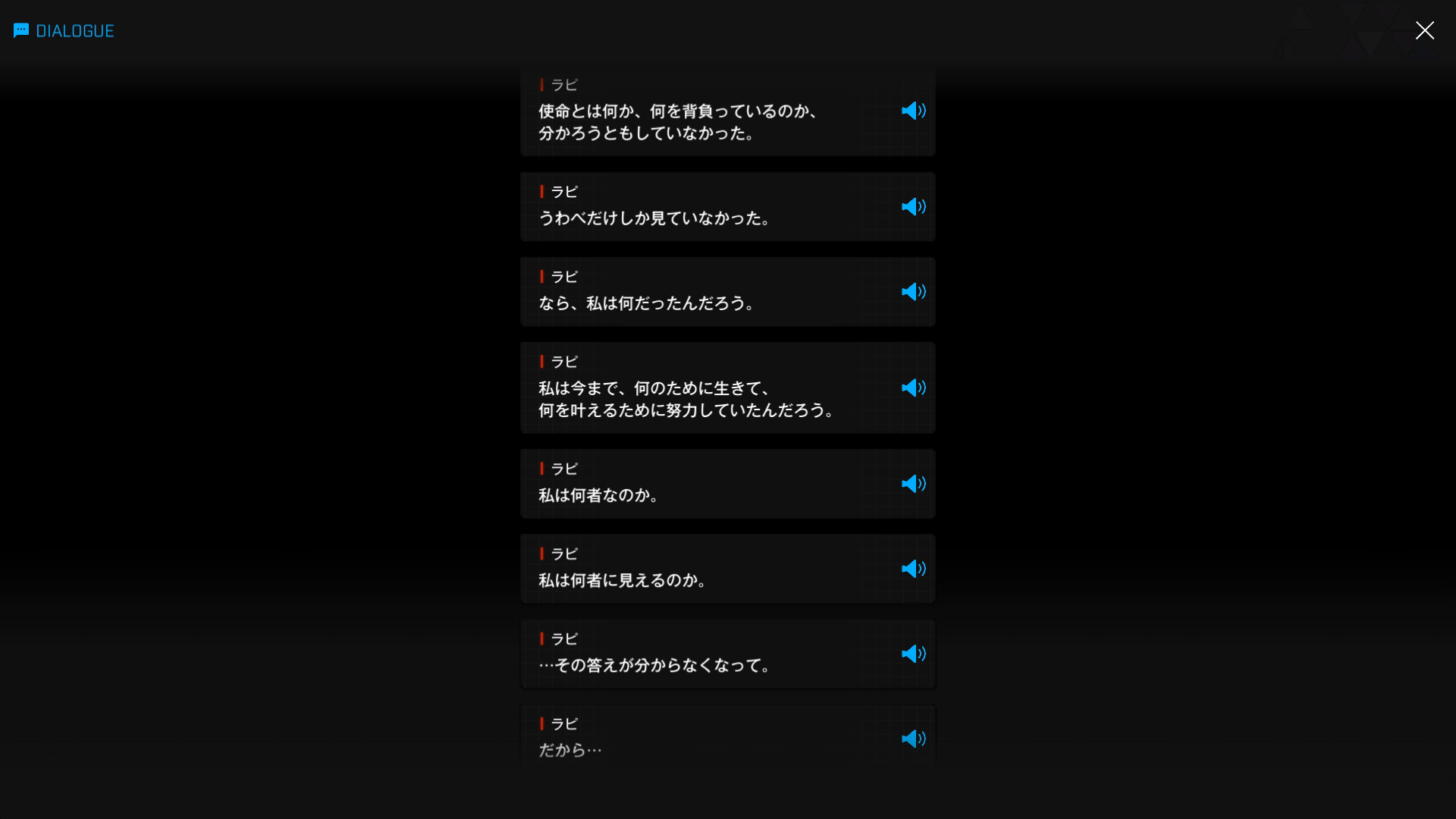Play audio for 私は何者なのか
This screenshot has width=1456, height=819.
point(913,484)
